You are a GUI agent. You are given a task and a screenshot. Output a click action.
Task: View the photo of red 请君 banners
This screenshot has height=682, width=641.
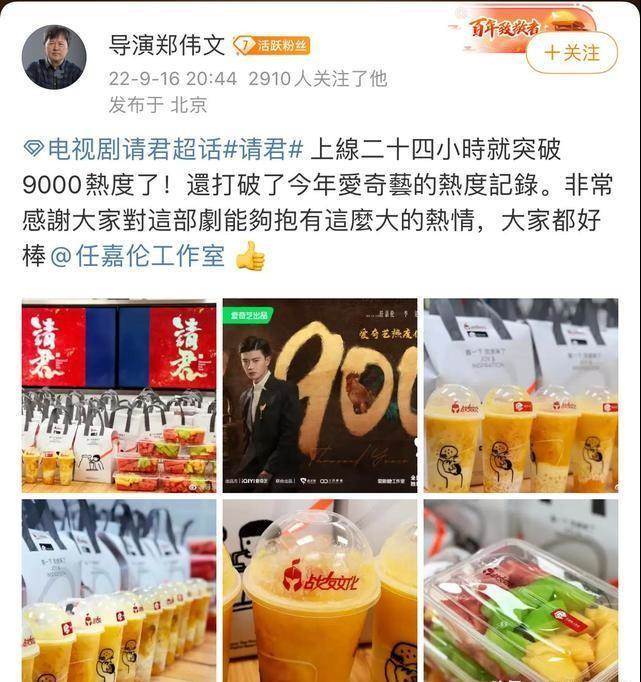pos(118,395)
